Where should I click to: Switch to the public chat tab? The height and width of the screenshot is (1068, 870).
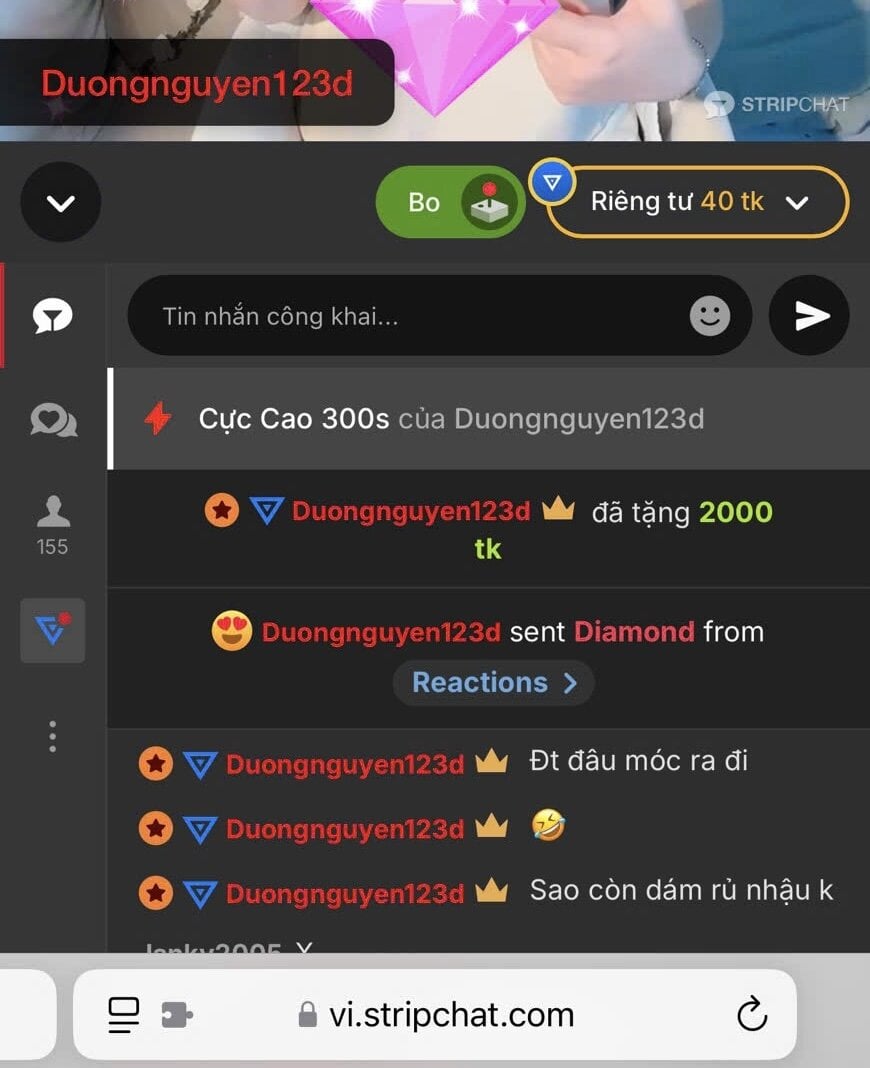tap(52, 317)
